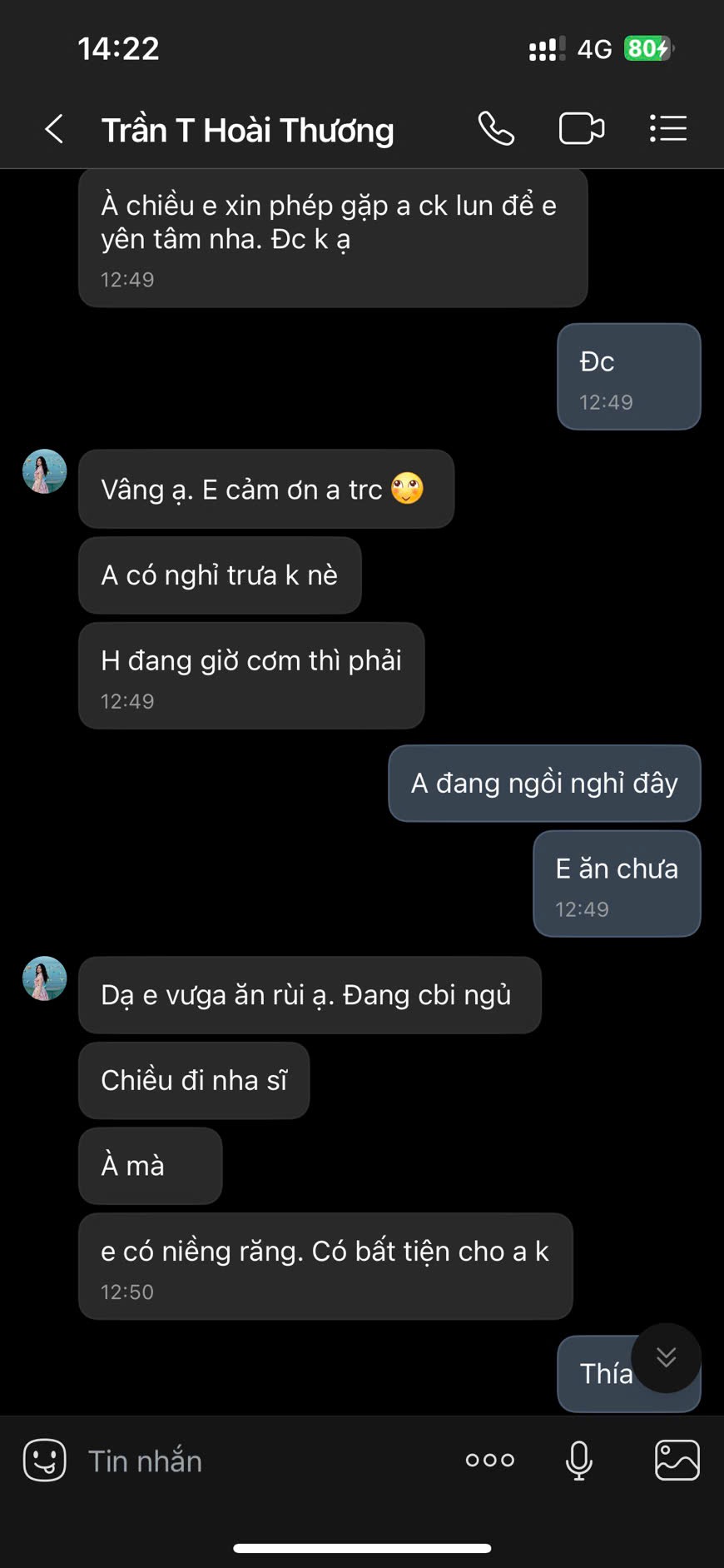The image size is (724, 1568).
Task: Open the photo gallery picker
Action: [677, 1460]
